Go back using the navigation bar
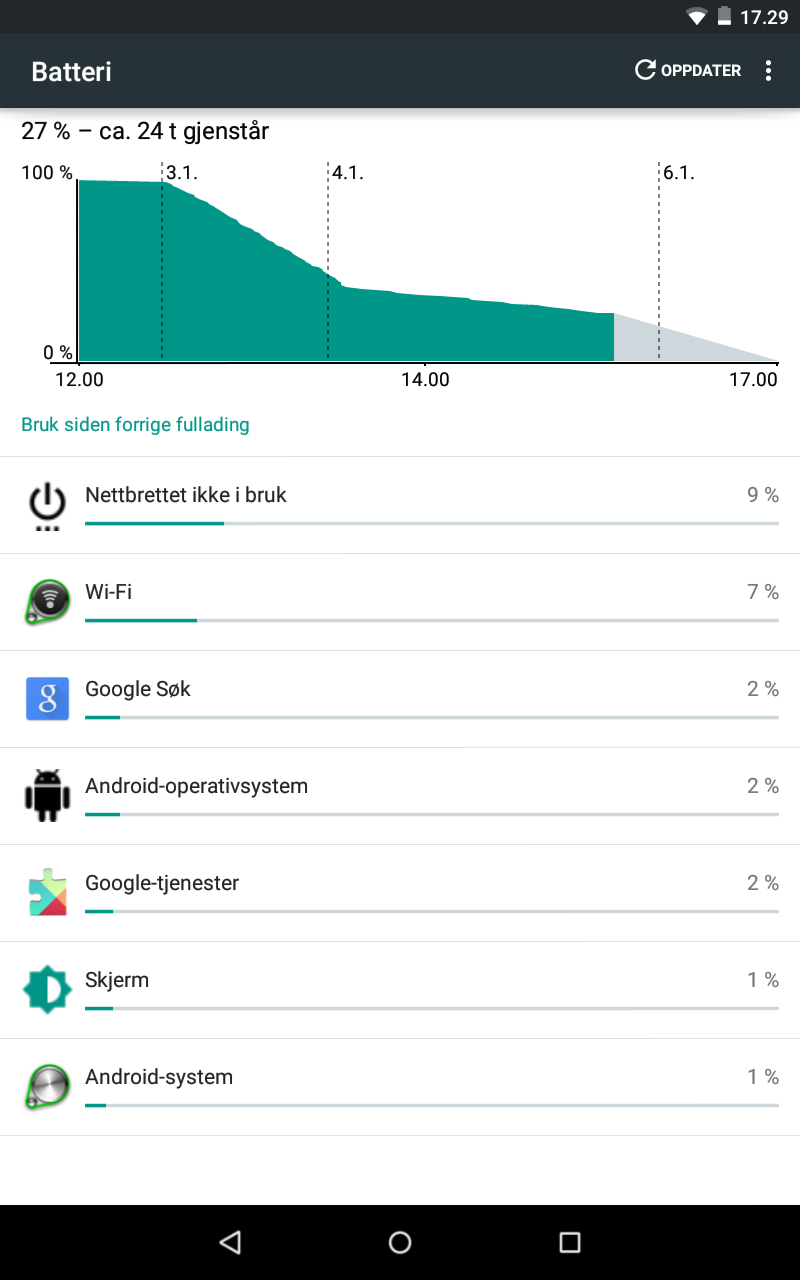The width and height of the screenshot is (800, 1280). 230,1242
